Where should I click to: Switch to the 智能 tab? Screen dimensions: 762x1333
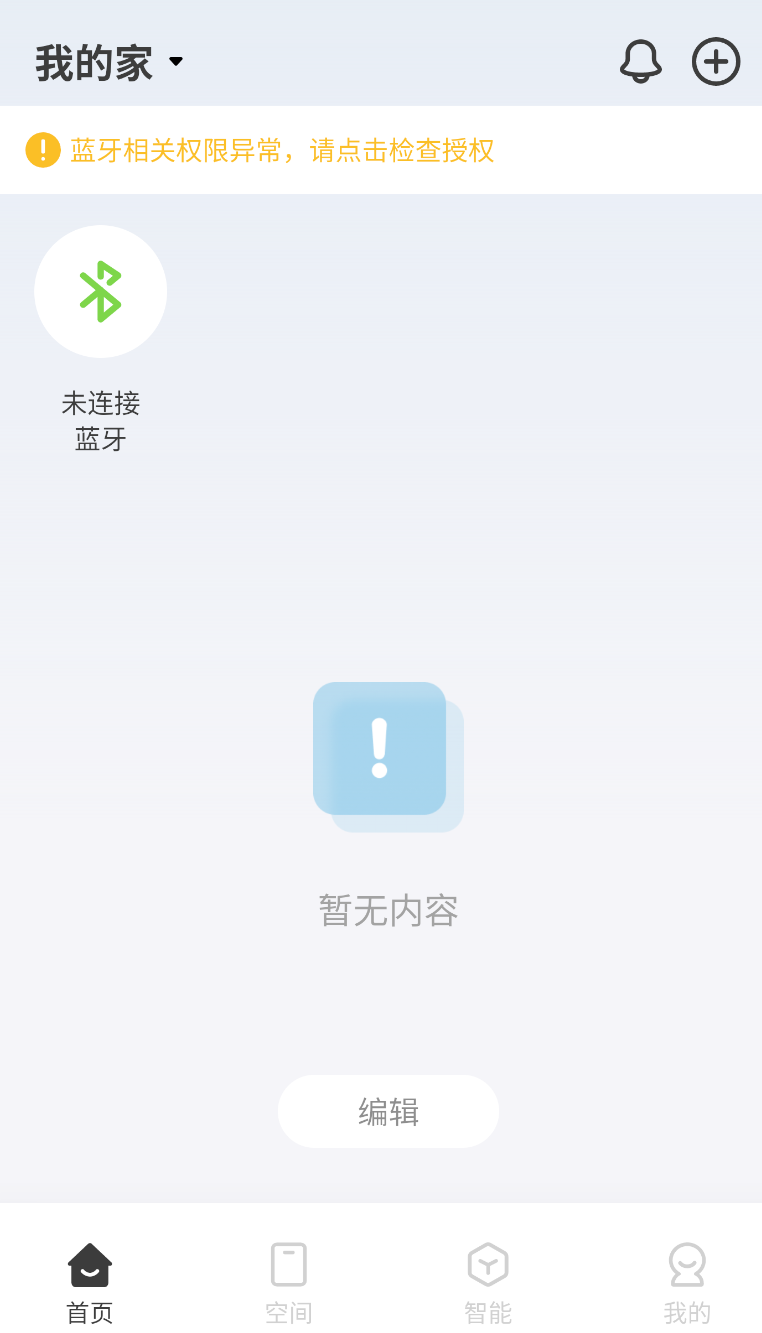tap(488, 1283)
